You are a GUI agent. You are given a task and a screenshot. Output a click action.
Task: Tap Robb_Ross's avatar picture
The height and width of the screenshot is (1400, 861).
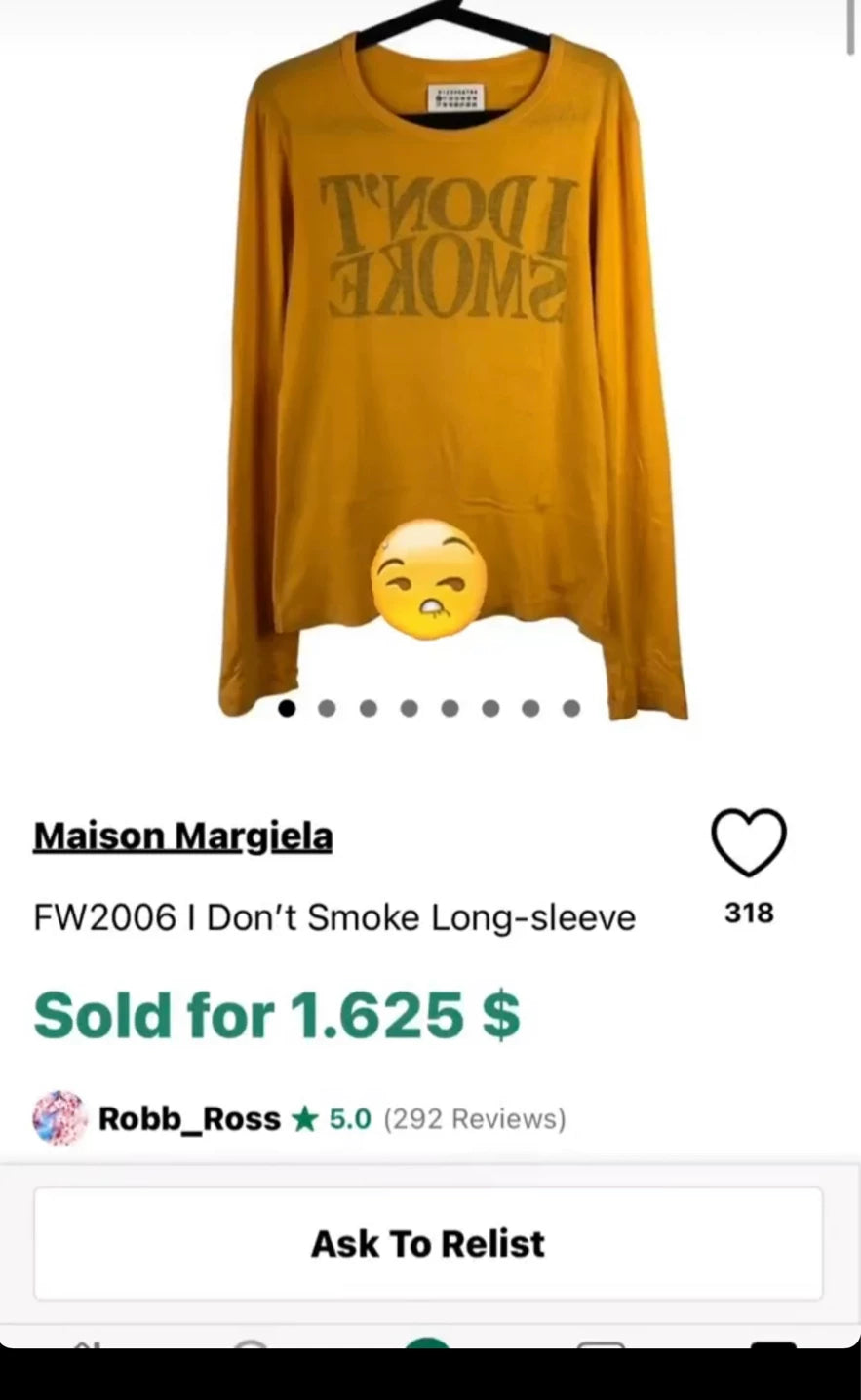(59, 1119)
